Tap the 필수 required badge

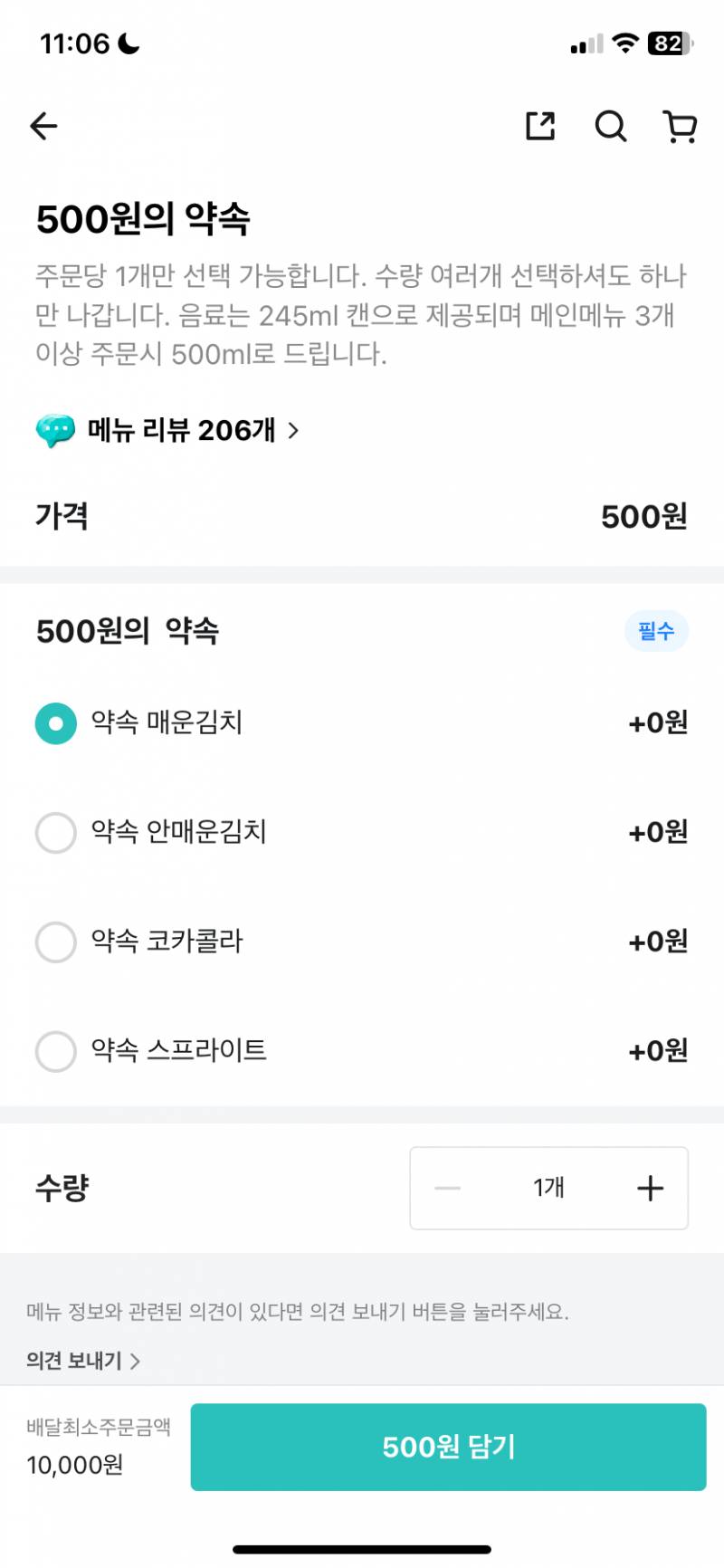[x=656, y=632]
